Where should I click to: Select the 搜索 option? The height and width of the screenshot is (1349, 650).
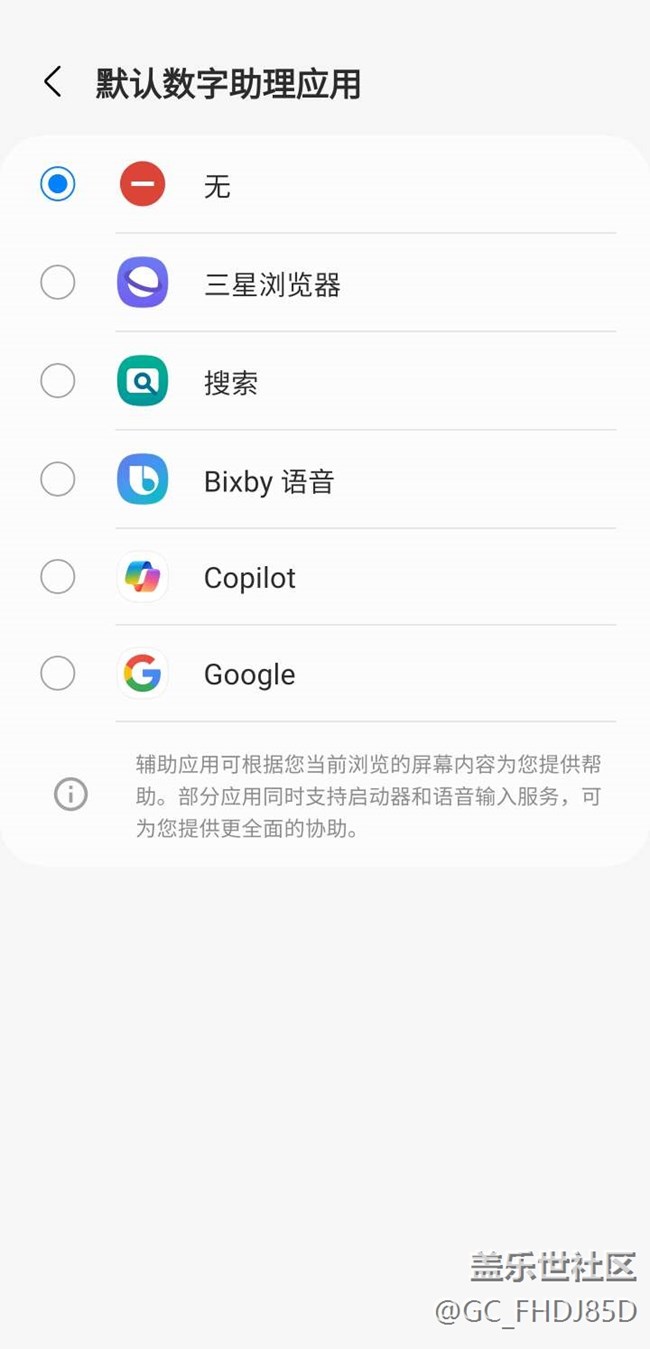coord(58,381)
